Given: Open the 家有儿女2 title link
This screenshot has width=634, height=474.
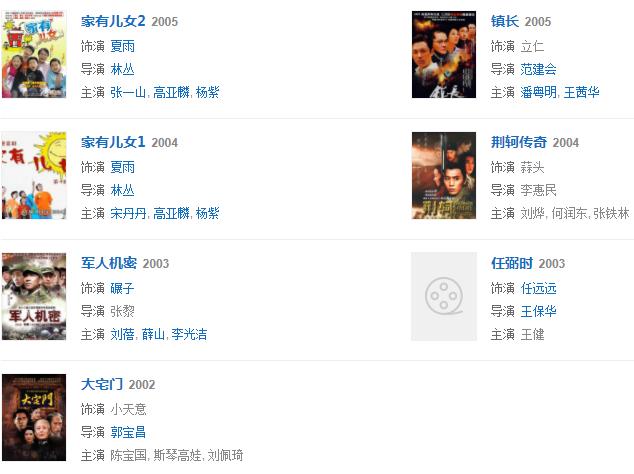Looking at the screenshot, I should coord(113,21).
